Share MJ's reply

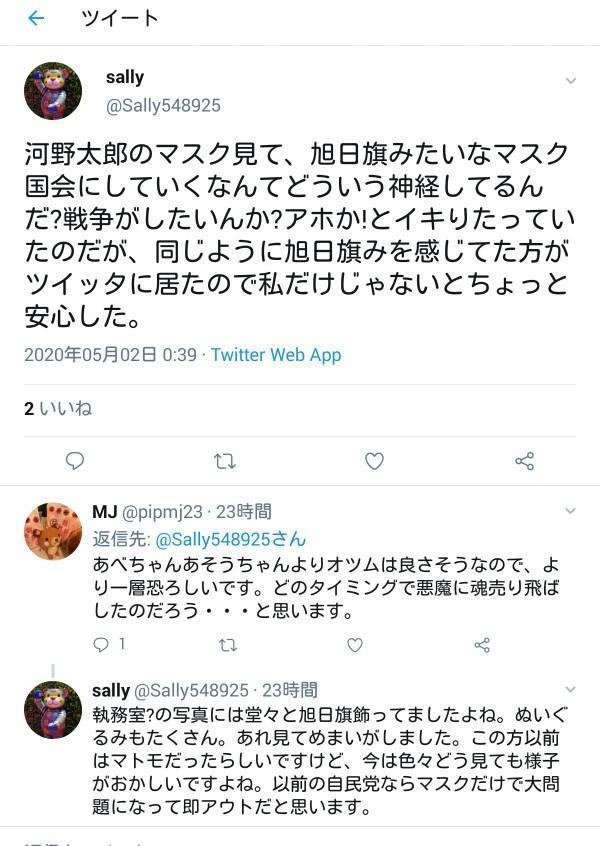482,645
